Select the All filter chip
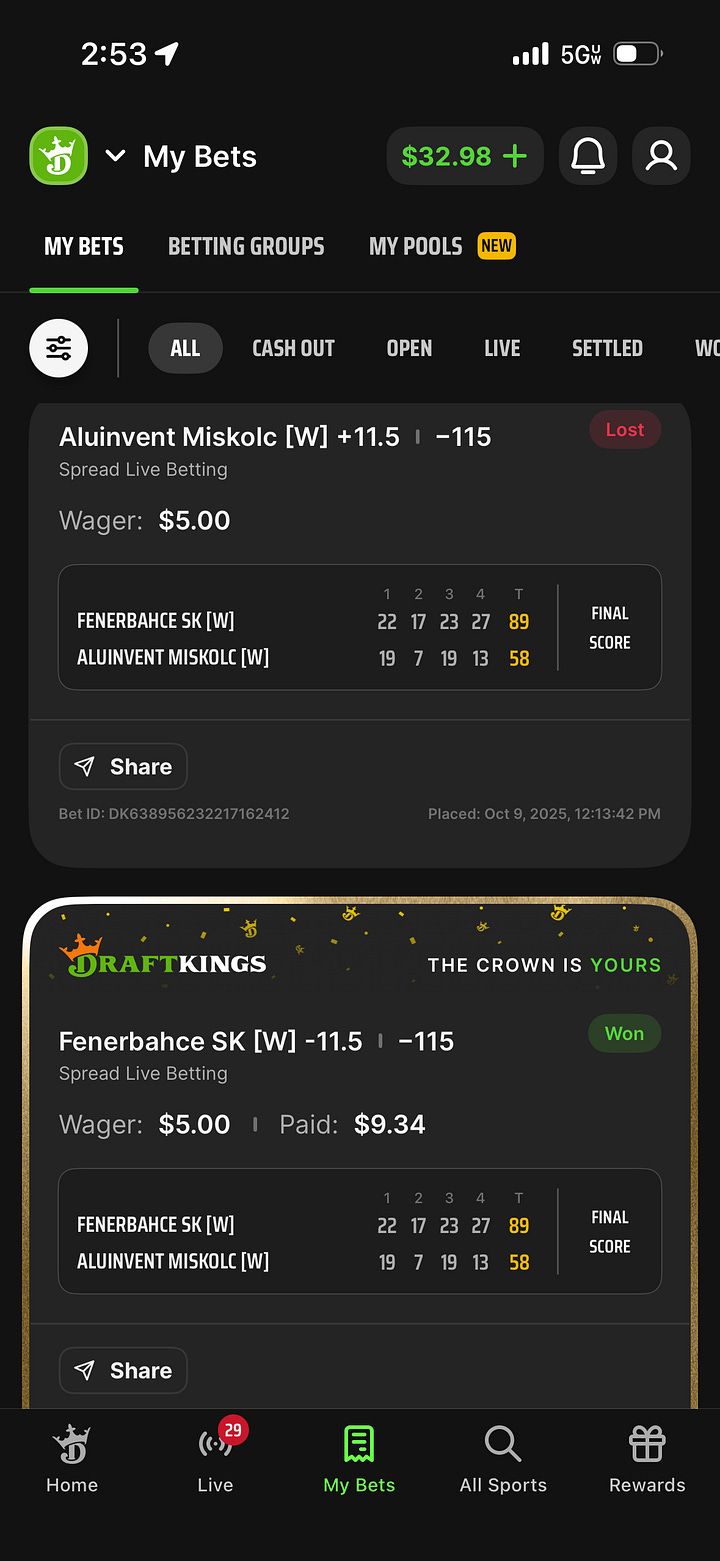The width and height of the screenshot is (720, 1561). point(185,348)
